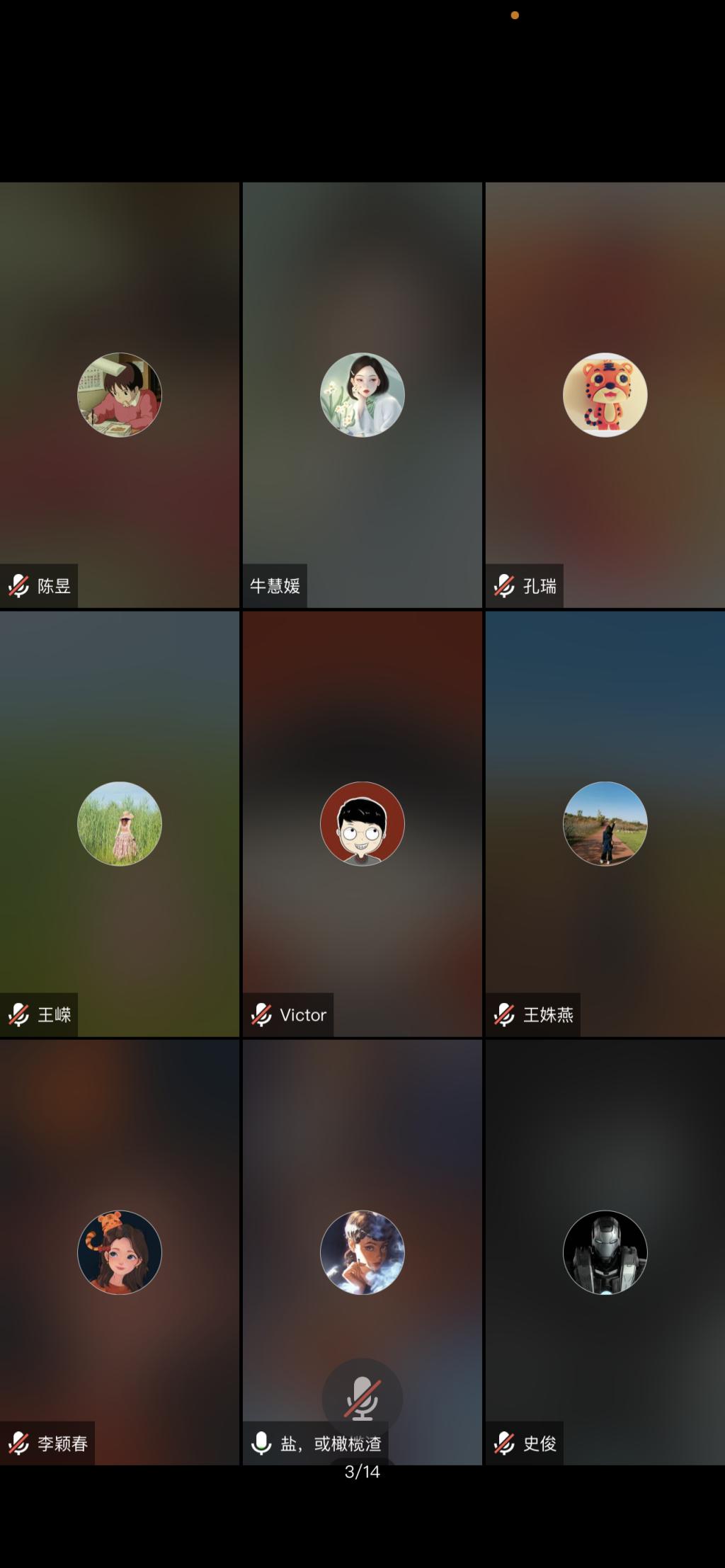Viewport: 725px width, 1568px height.
Task: Open 王嵘's participant tile
Action: pyautogui.click(x=119, y=823)
